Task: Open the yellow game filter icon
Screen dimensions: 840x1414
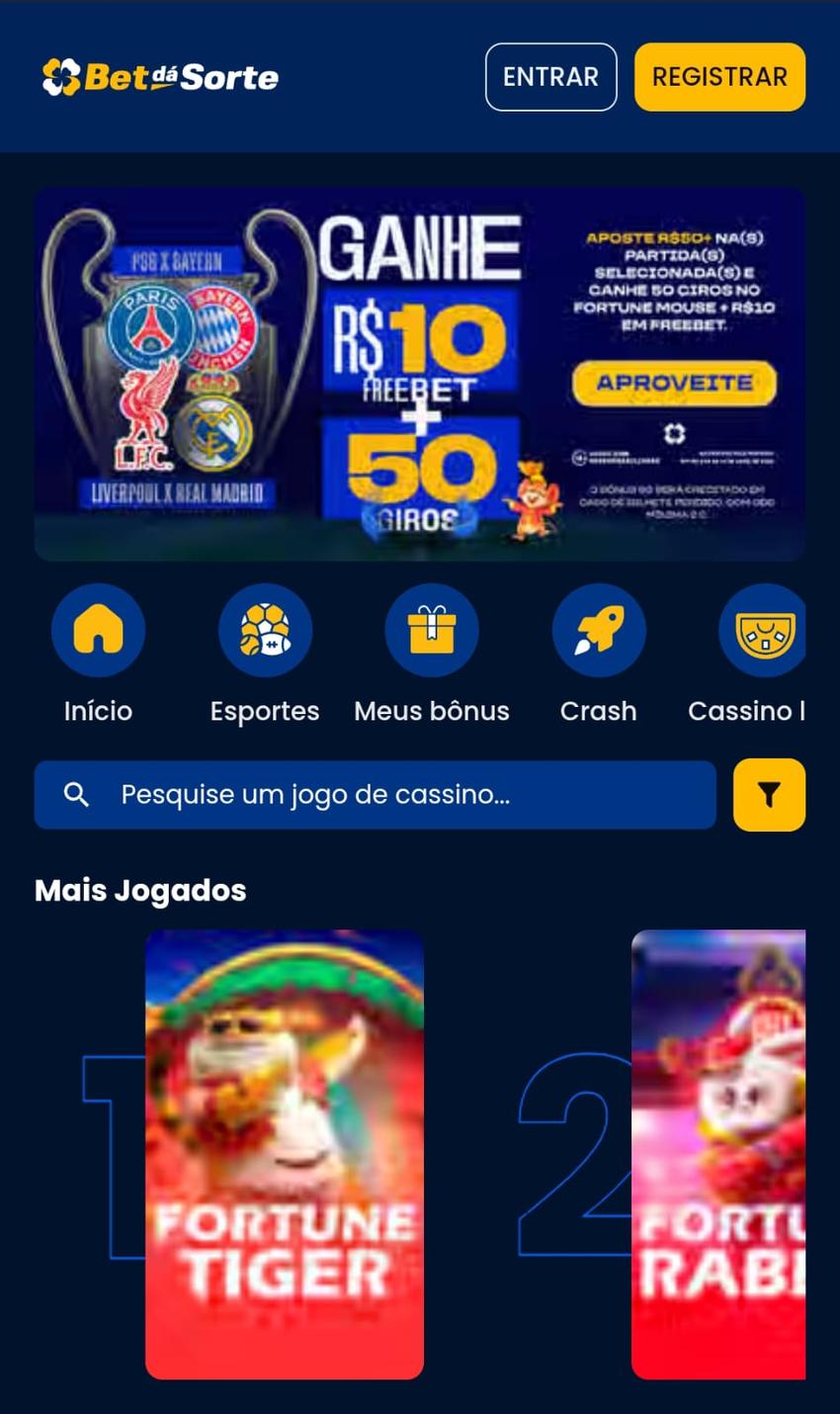Action: 770,794
